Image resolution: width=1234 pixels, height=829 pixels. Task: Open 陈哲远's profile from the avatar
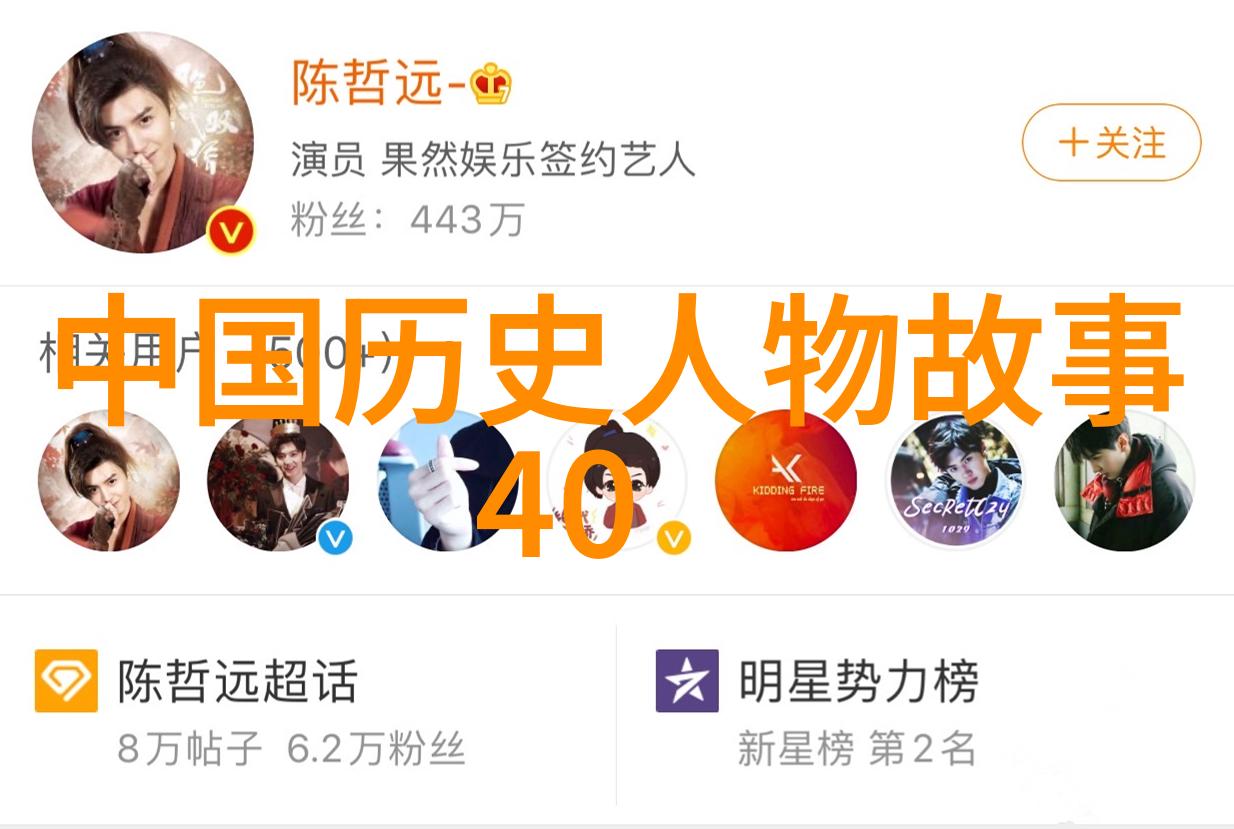142,141
